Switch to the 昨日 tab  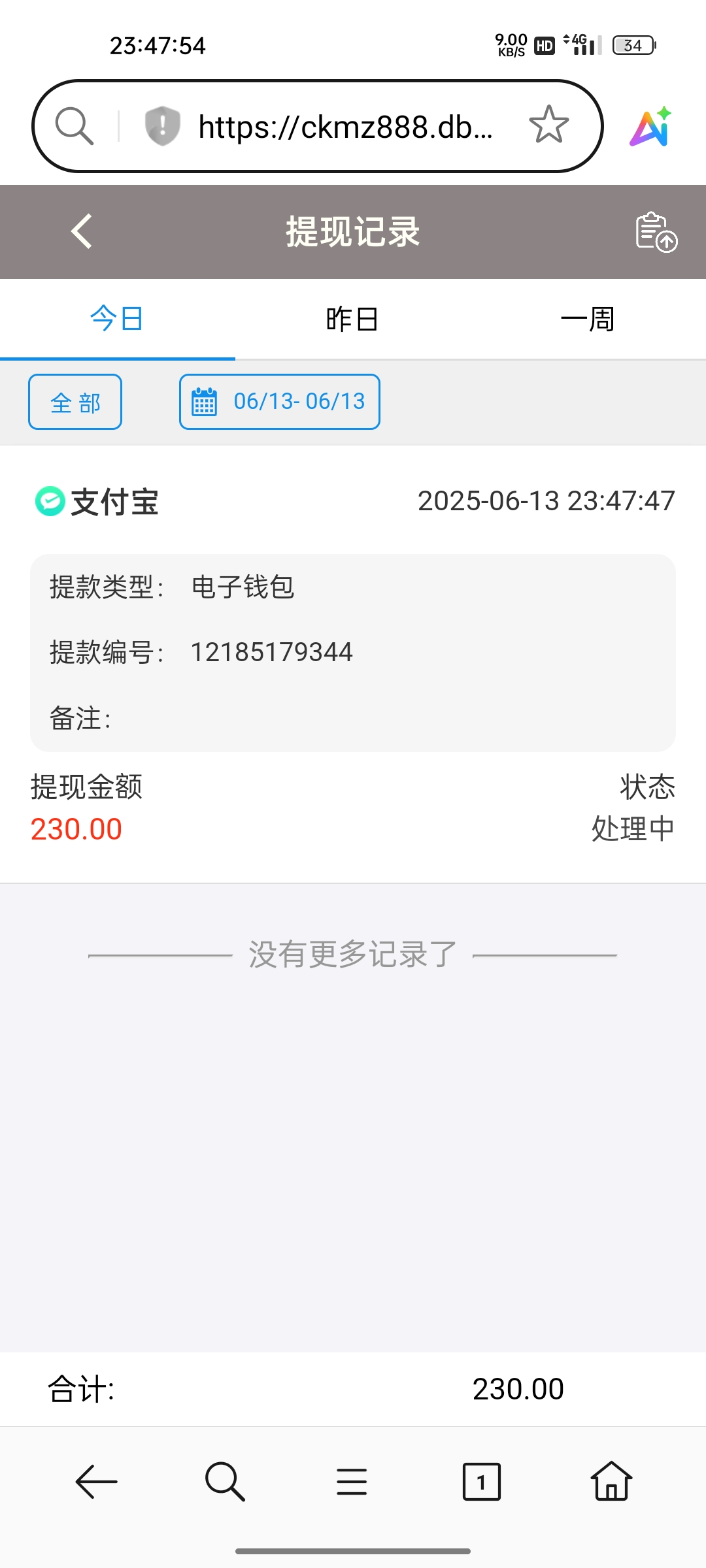point(352,319)
